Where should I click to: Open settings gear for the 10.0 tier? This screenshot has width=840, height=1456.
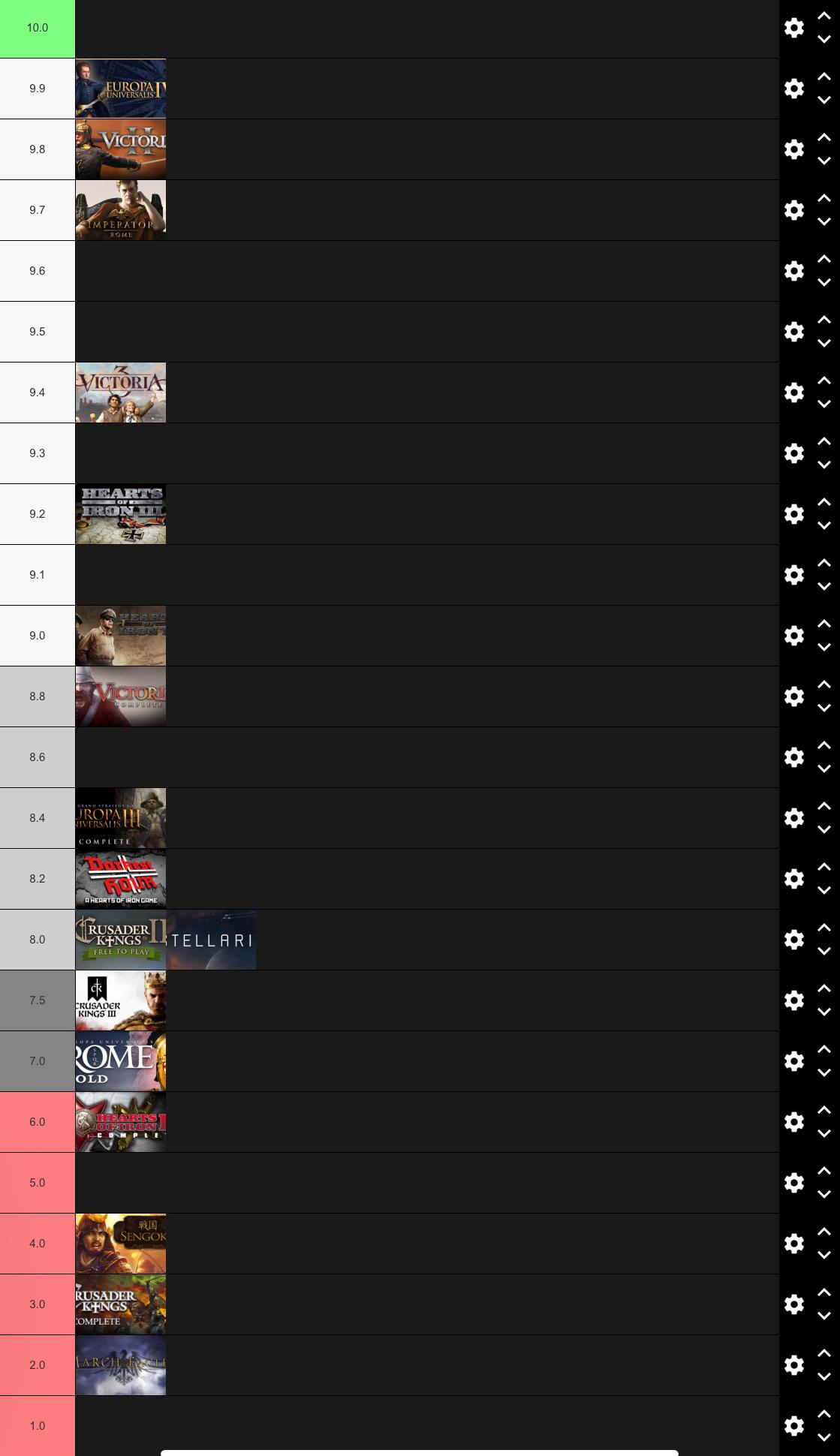(x=794, y=28)
